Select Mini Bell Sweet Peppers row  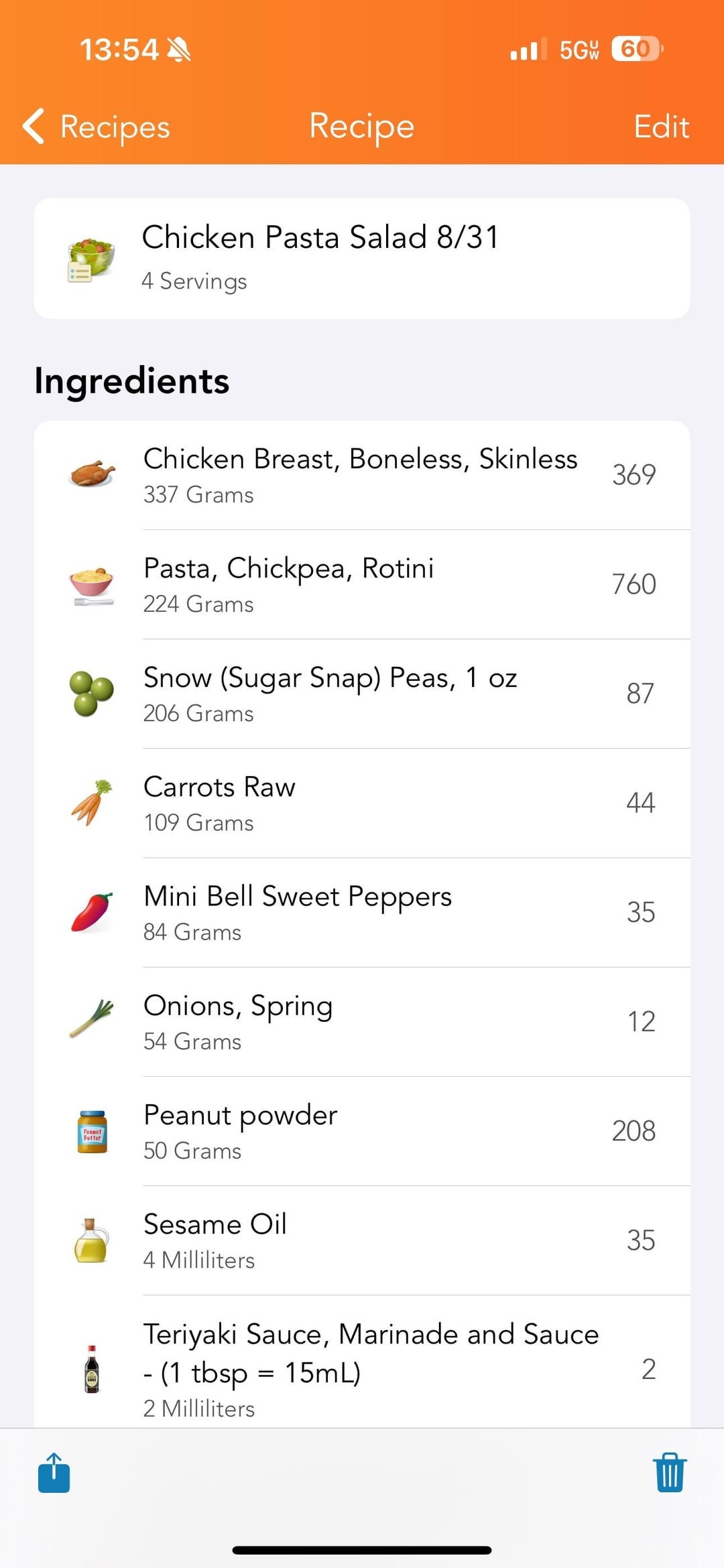click(362, 912)
